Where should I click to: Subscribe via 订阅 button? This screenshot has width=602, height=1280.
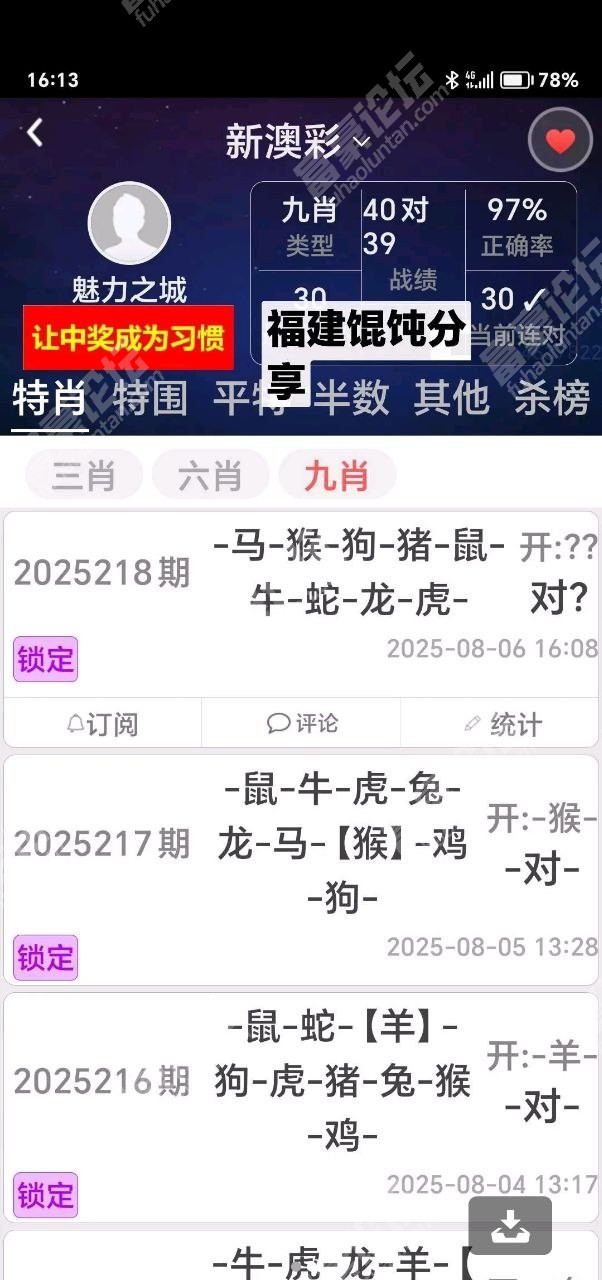[x=102, y=723]
